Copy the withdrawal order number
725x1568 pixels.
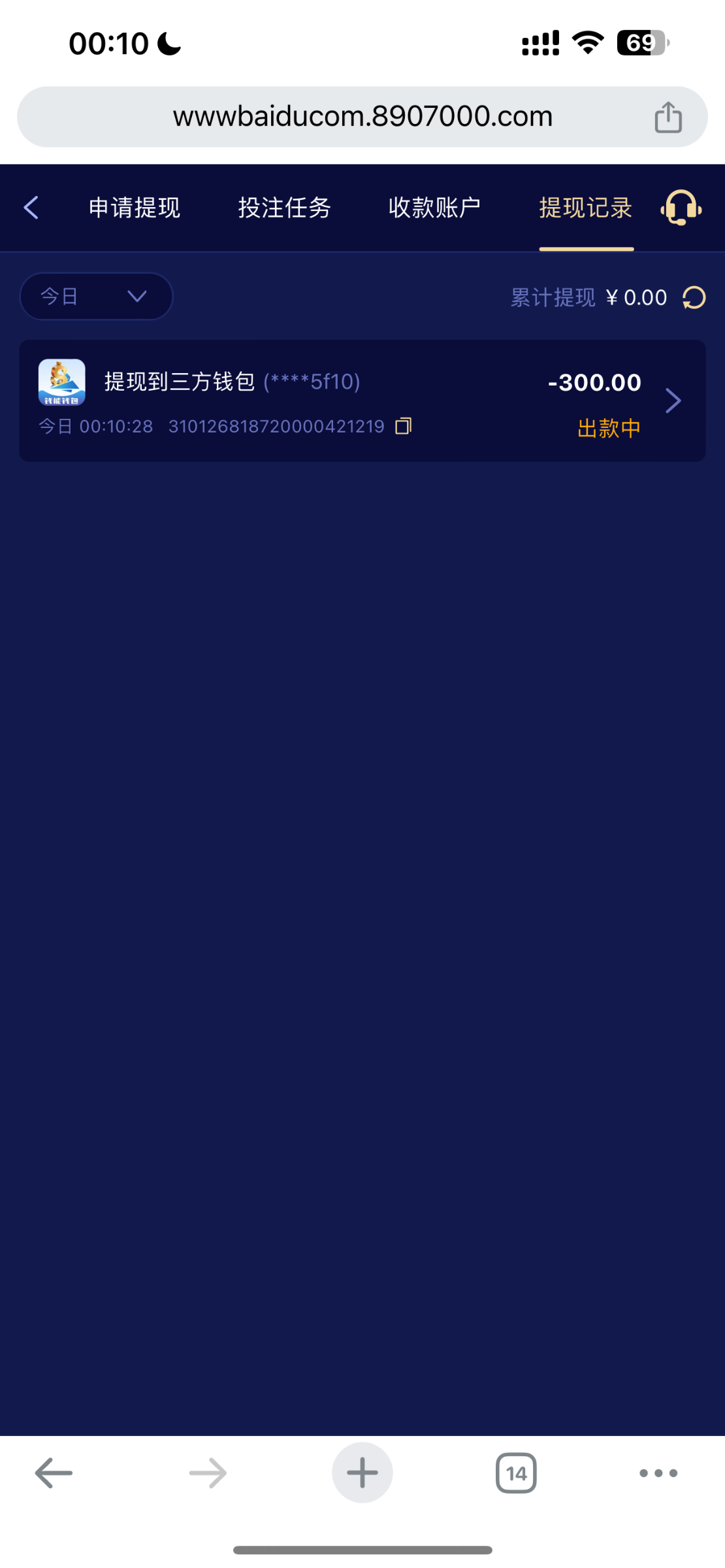[x=404, y=426]
